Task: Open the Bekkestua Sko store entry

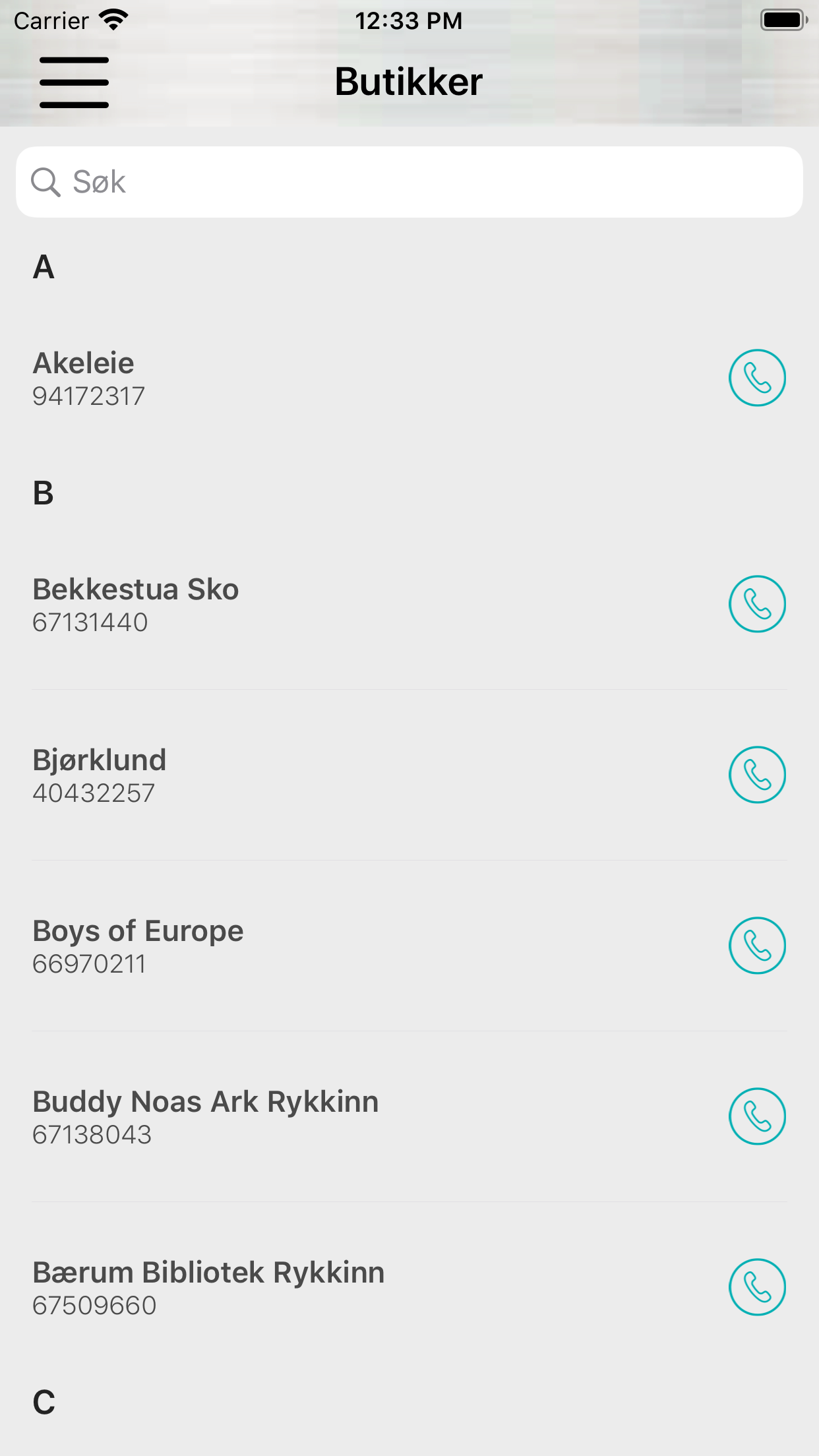Action: click(264, 605)
